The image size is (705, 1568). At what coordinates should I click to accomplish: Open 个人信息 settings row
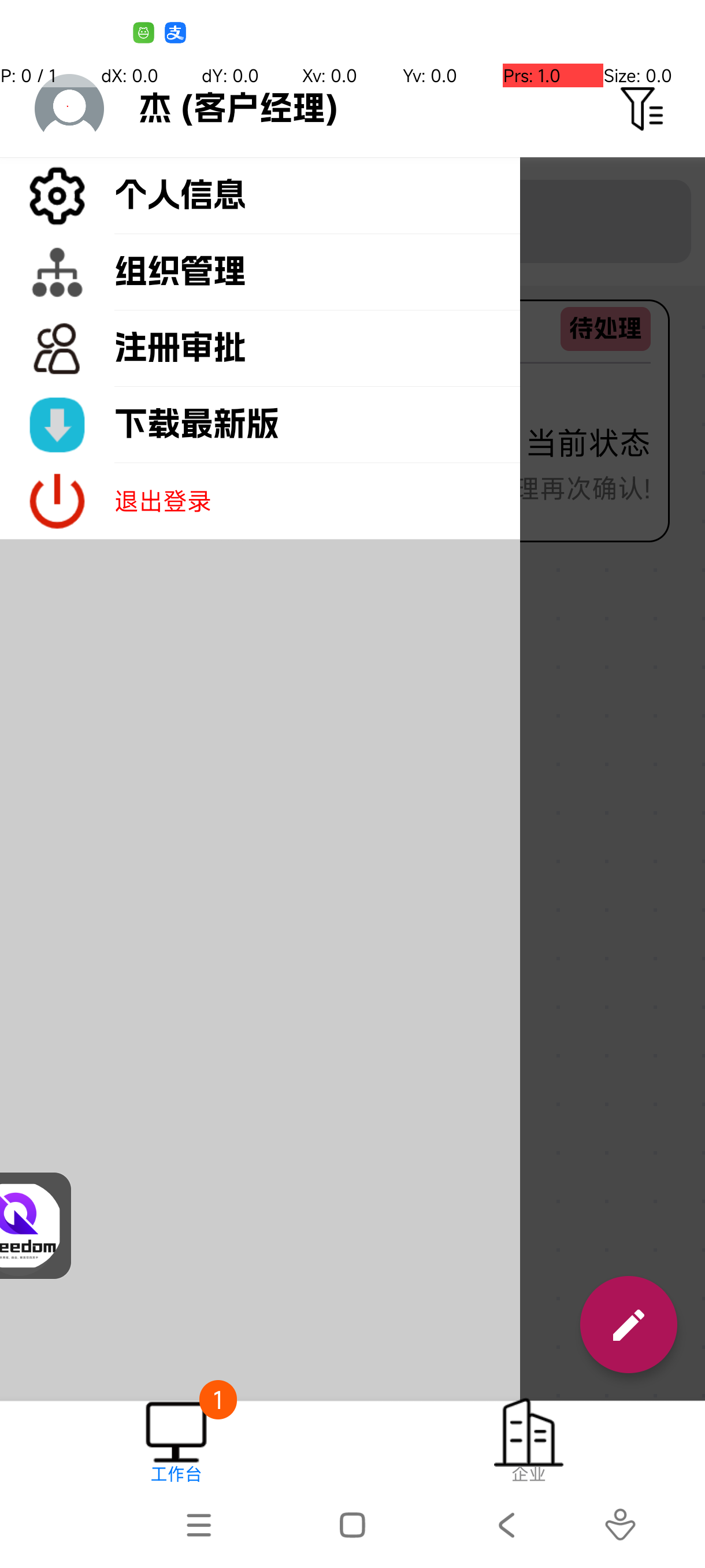pos(259,195)
